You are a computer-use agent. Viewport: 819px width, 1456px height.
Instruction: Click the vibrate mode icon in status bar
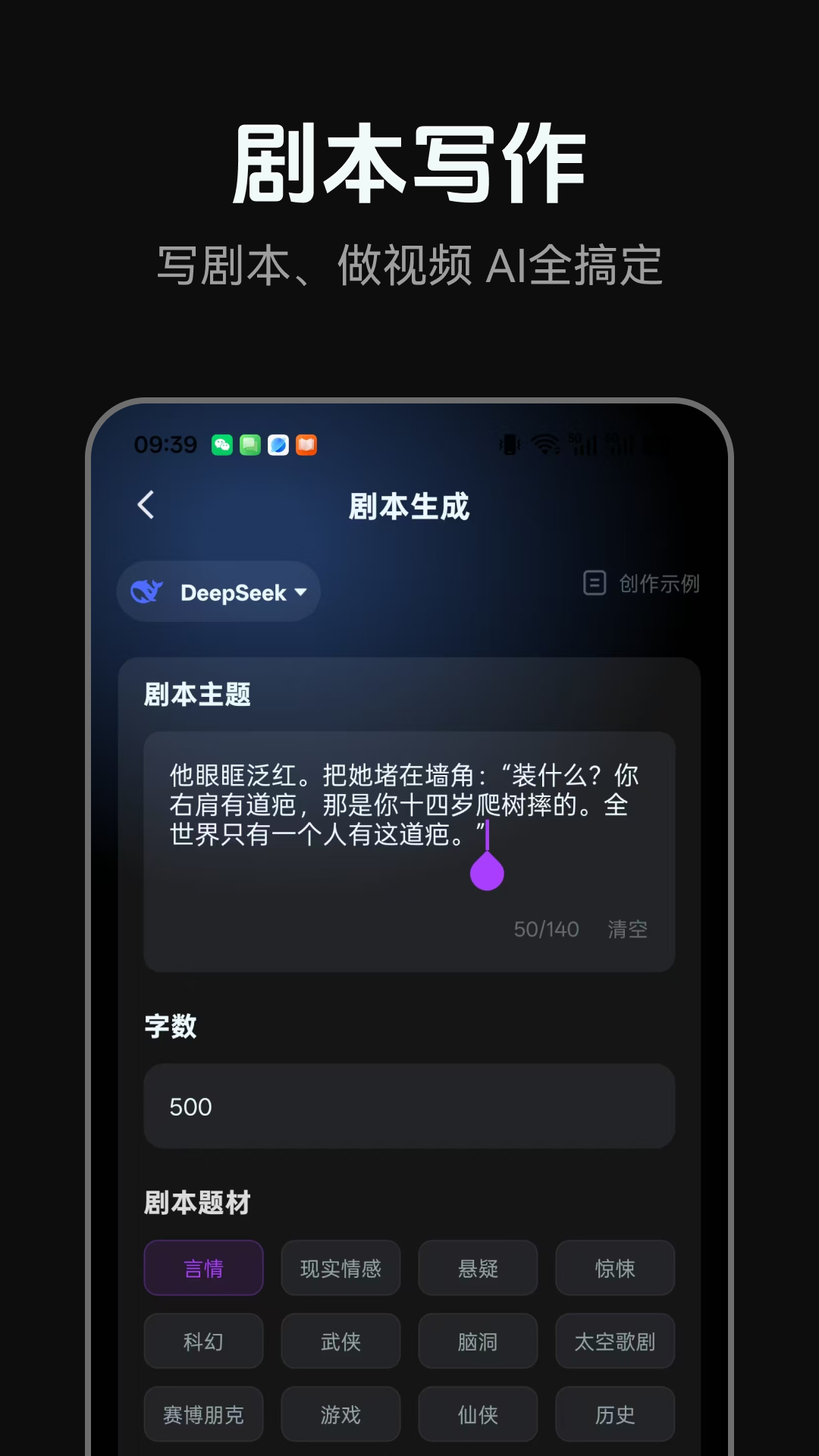[x=510, y=444]
